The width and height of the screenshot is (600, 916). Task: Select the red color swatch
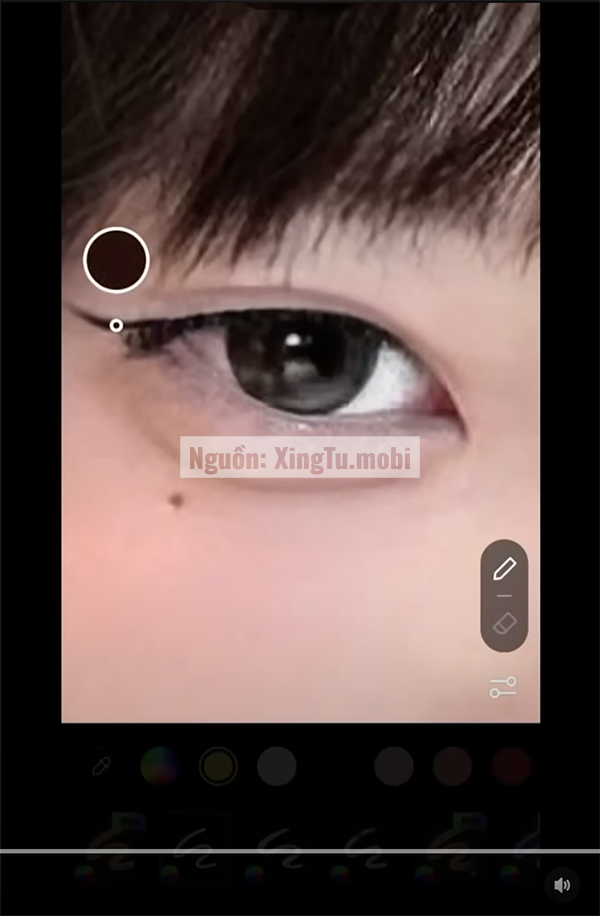(511, 766)
